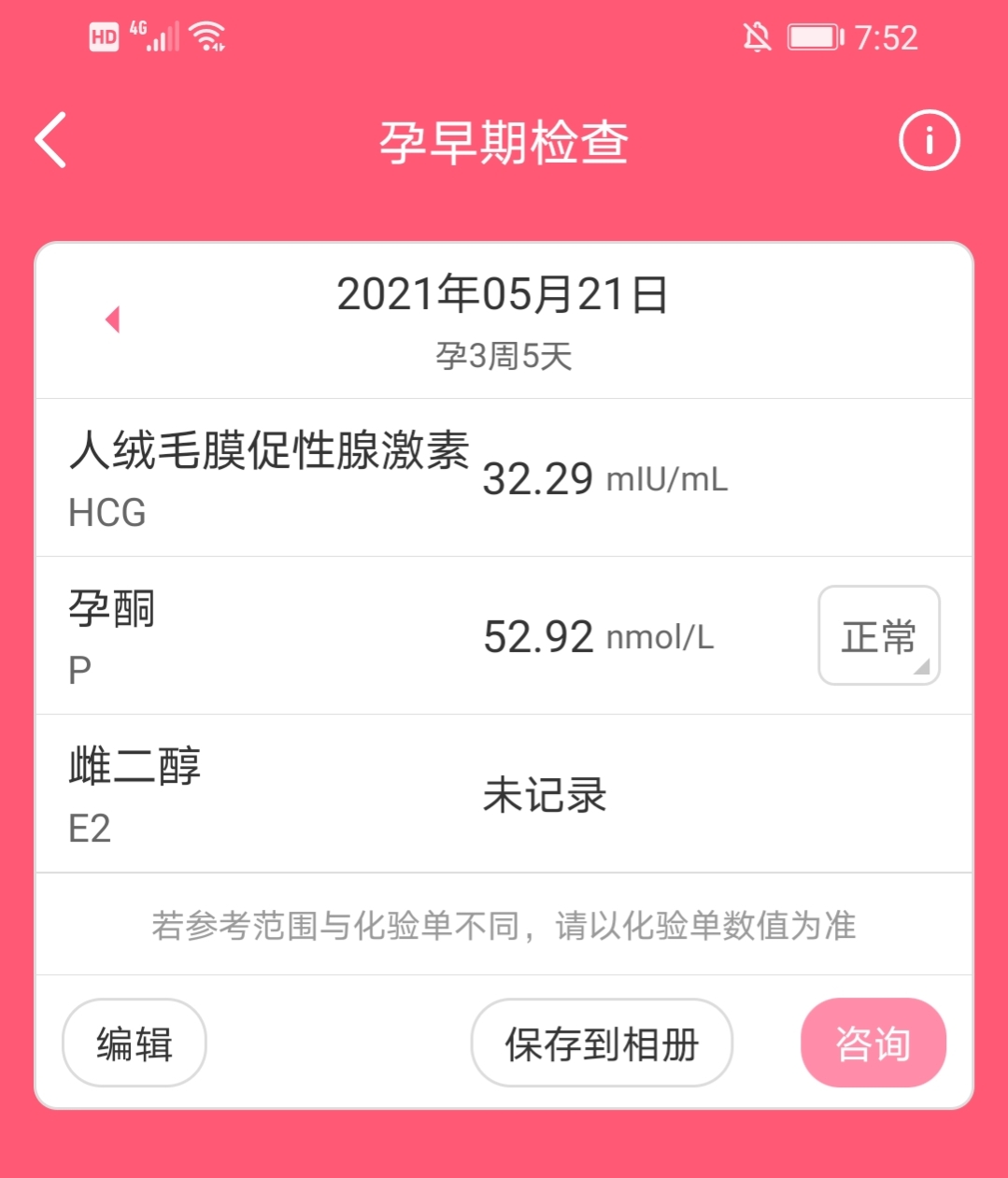Tap the HCG value 32.29

[x=536, y=479]
